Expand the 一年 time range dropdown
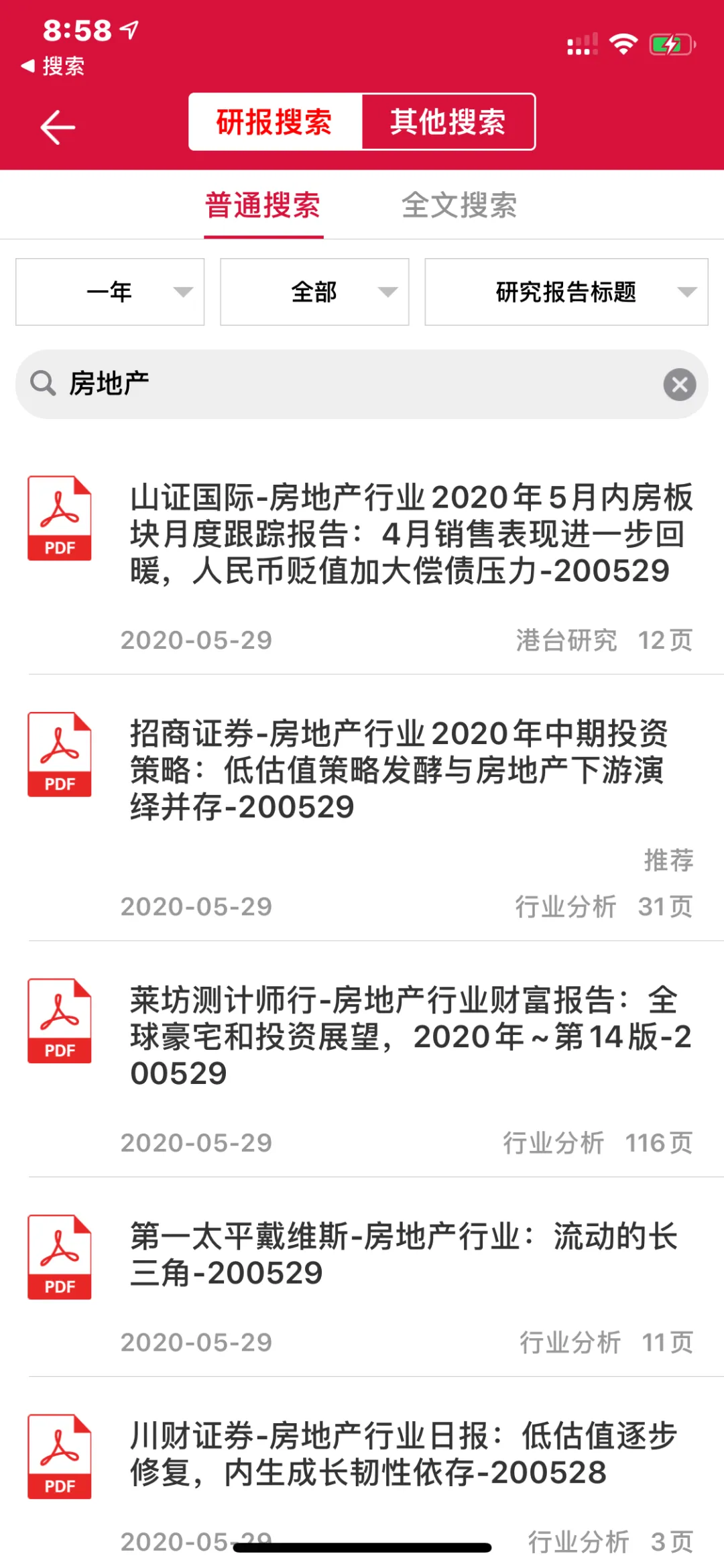 point(110,292)
